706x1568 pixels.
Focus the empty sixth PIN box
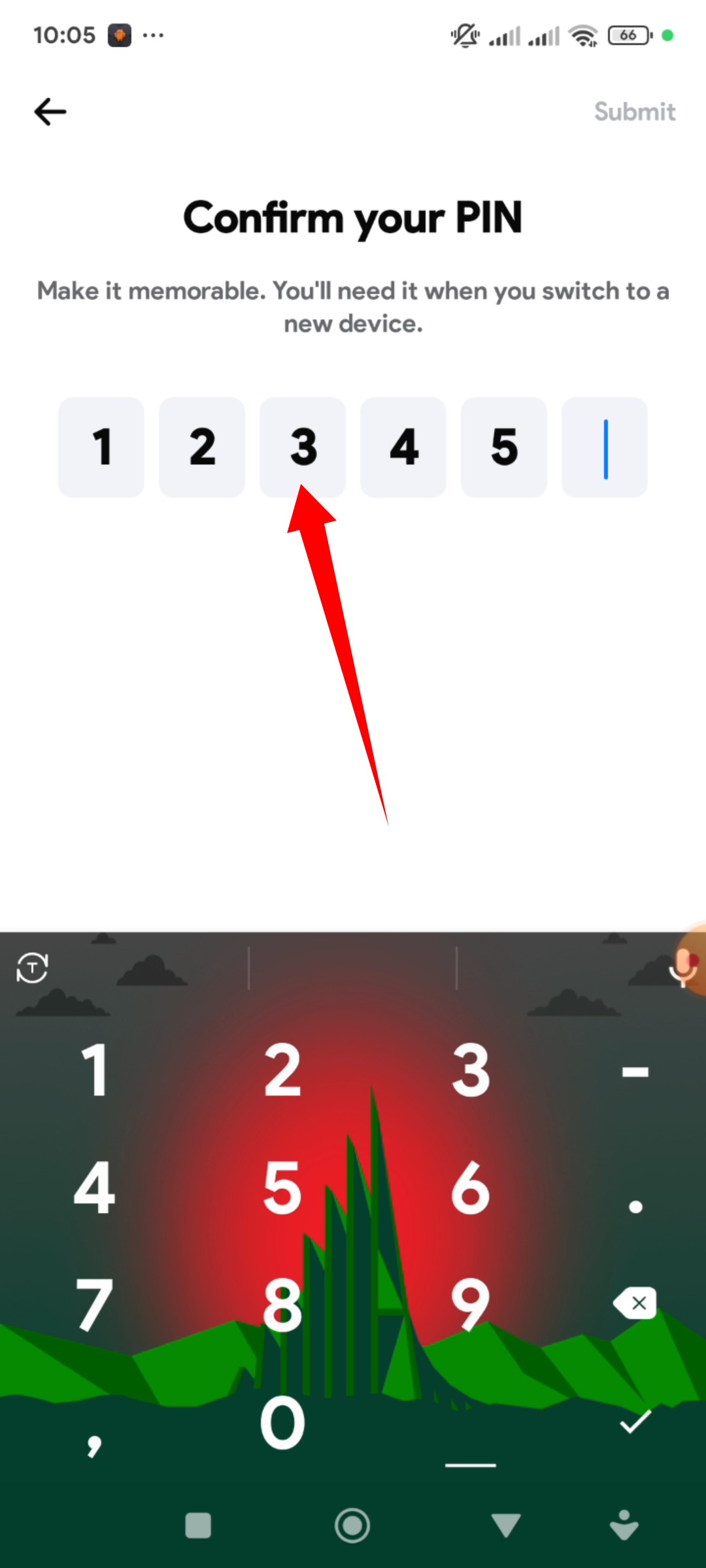tap(605, 448)
